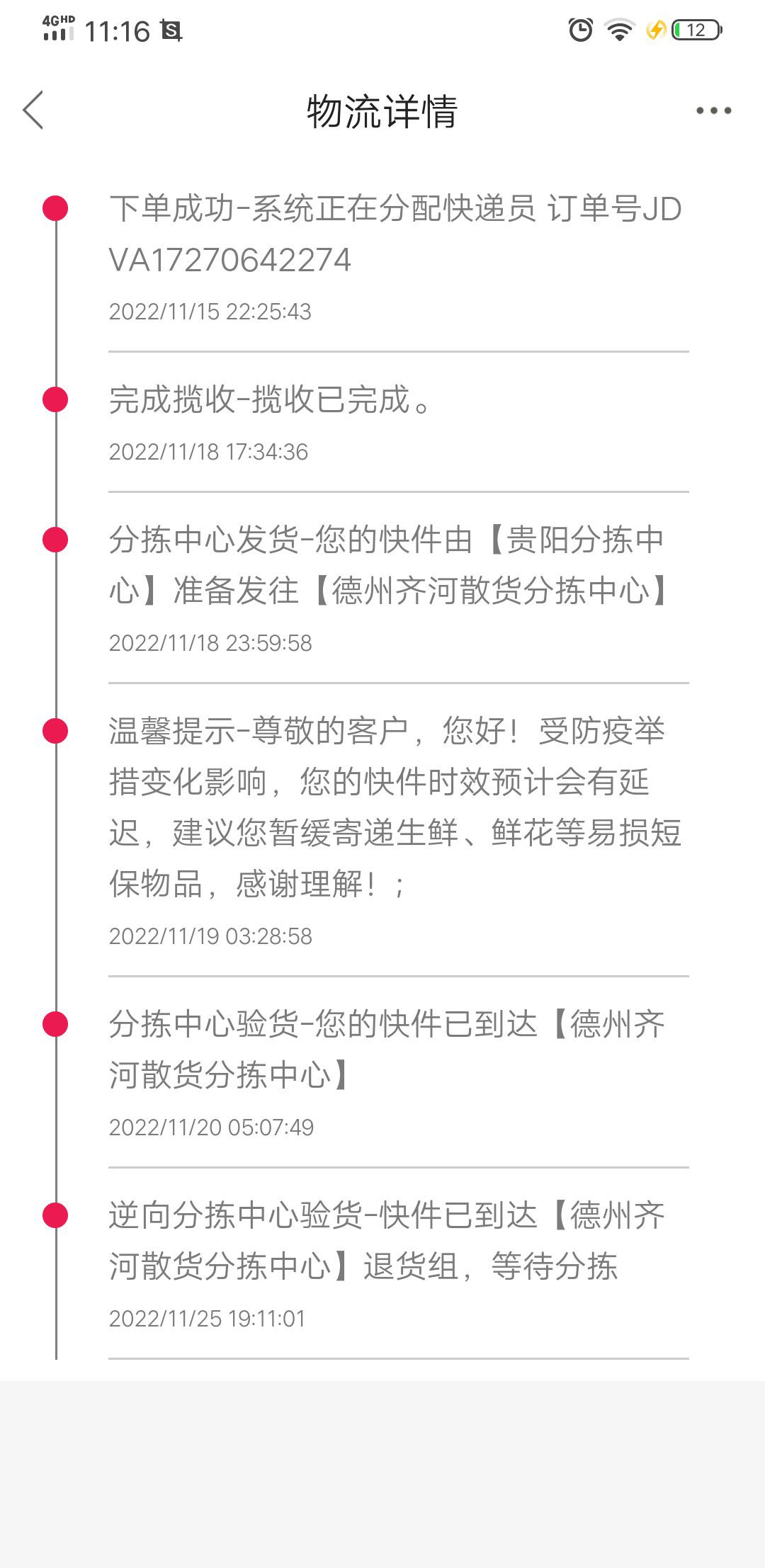Open the three-dot overflow menu

pyautogui.click(x=713, y=110)
